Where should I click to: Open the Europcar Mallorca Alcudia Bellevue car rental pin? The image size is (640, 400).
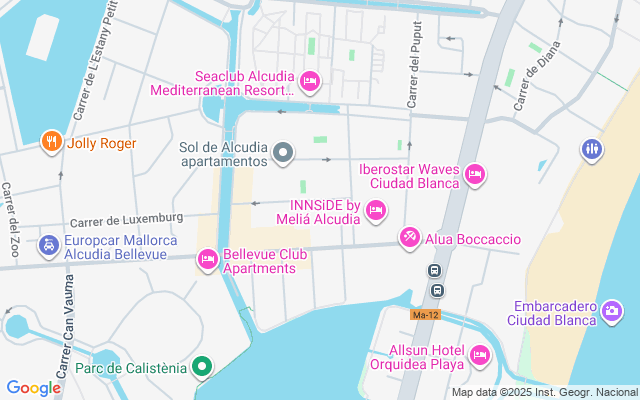click(49, 246)
